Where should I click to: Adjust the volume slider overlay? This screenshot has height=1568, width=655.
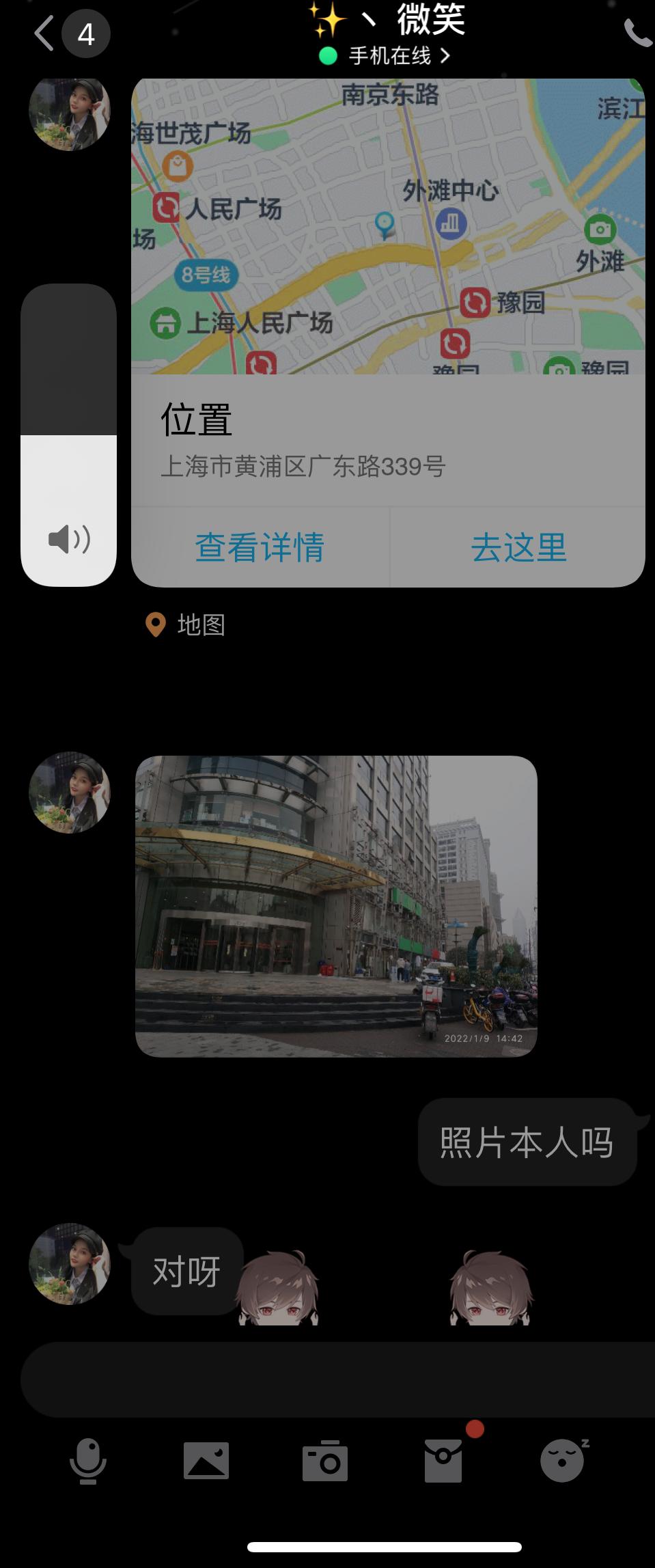[69, 435]
